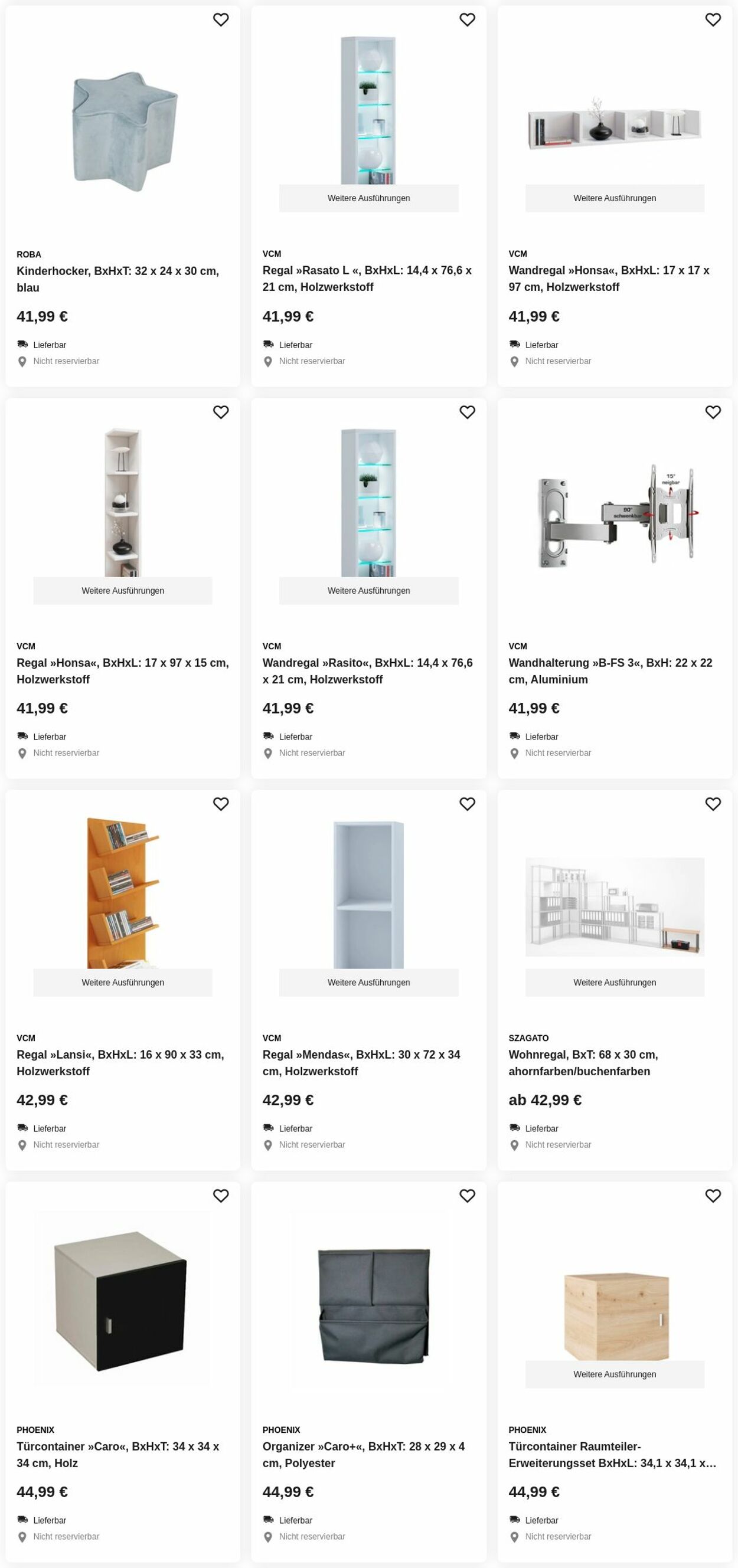Show variants of Türcontainer Raumteiler-Erweiterungsset

pyautogui.click(x=615, y=1374)
